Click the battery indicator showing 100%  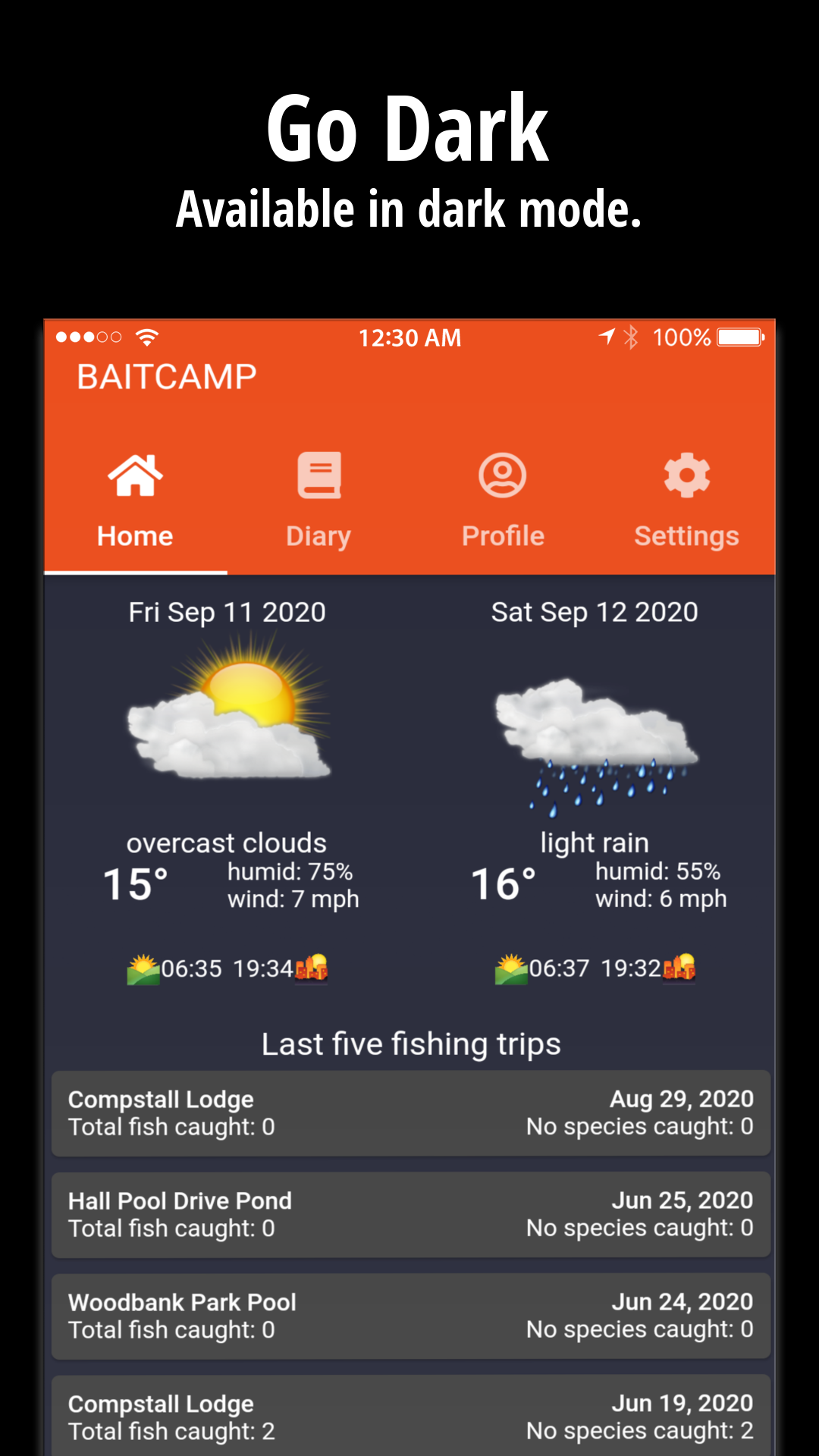tap(739, 337)
